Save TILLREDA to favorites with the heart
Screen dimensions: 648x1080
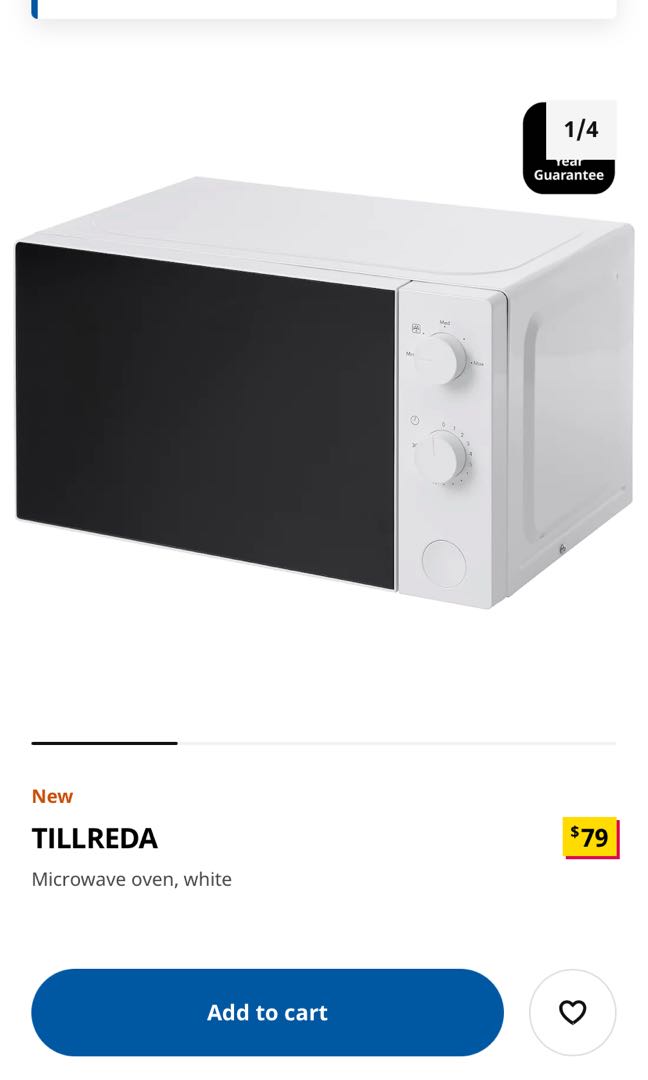572,1012
